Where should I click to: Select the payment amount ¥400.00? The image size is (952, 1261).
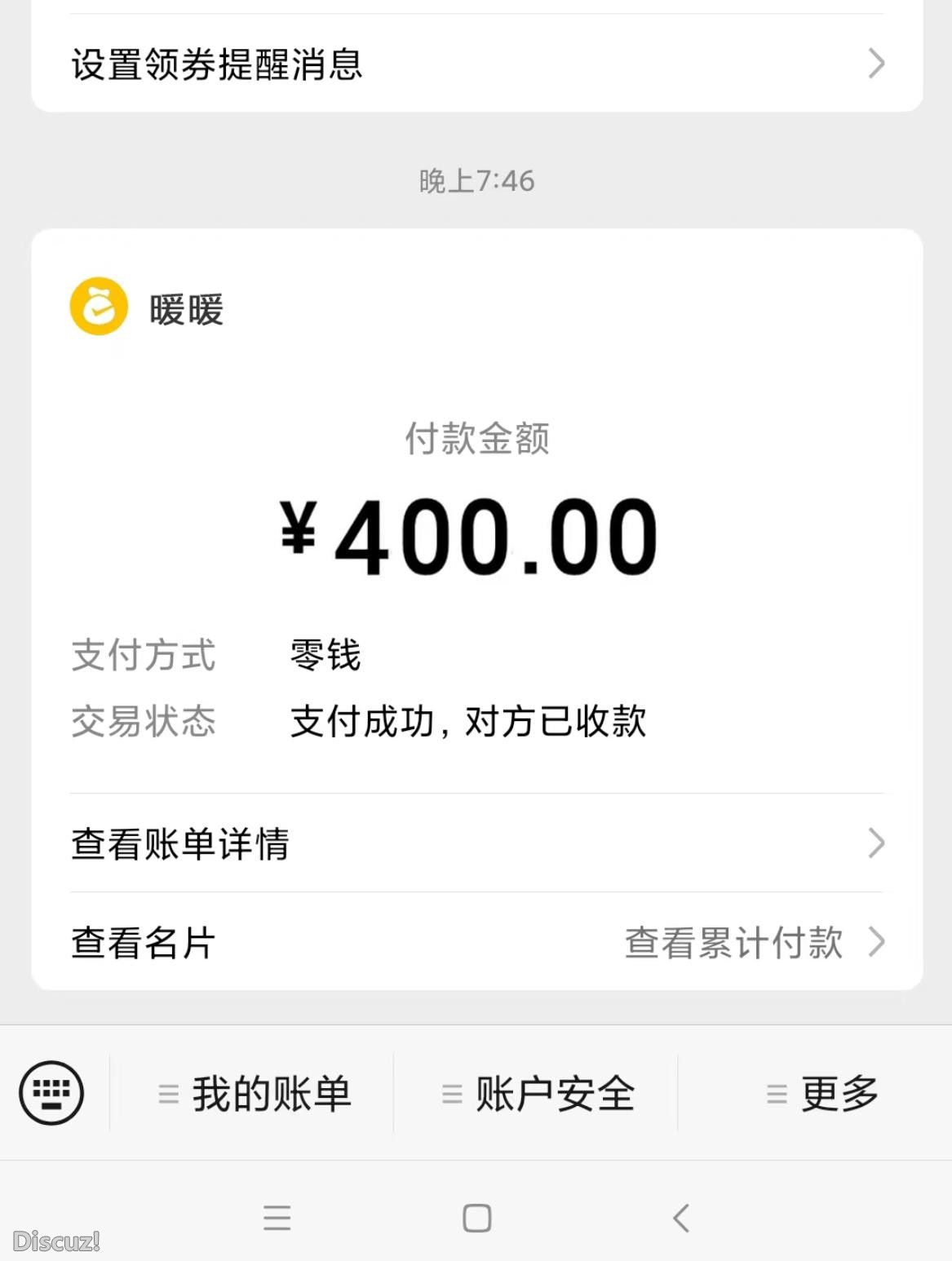[x=476, y=536]
